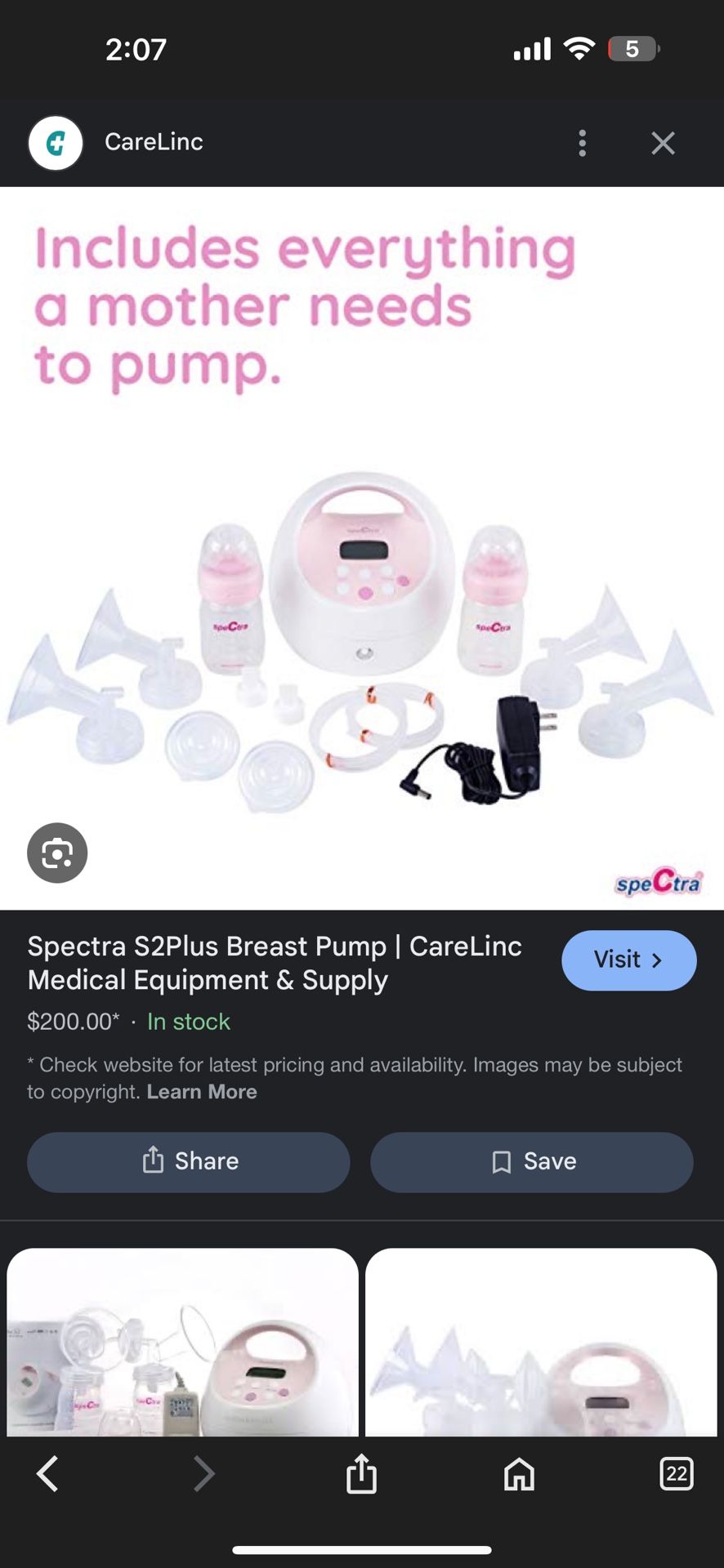724x1568 pixels.
Task: Open the 22 open tabs view
Action: (x=676, y=1474)
